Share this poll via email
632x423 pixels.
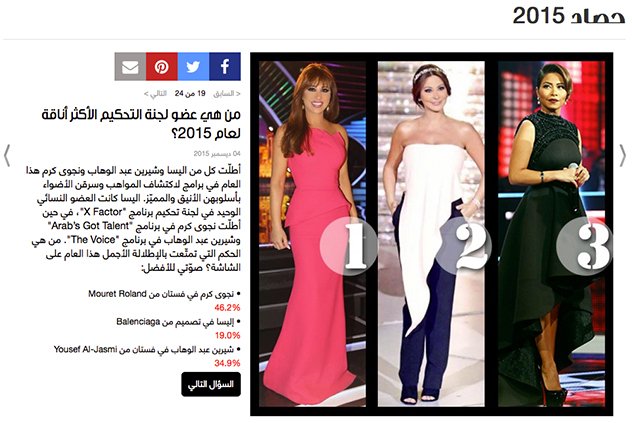pyautogui.click(x=130, y=67)
